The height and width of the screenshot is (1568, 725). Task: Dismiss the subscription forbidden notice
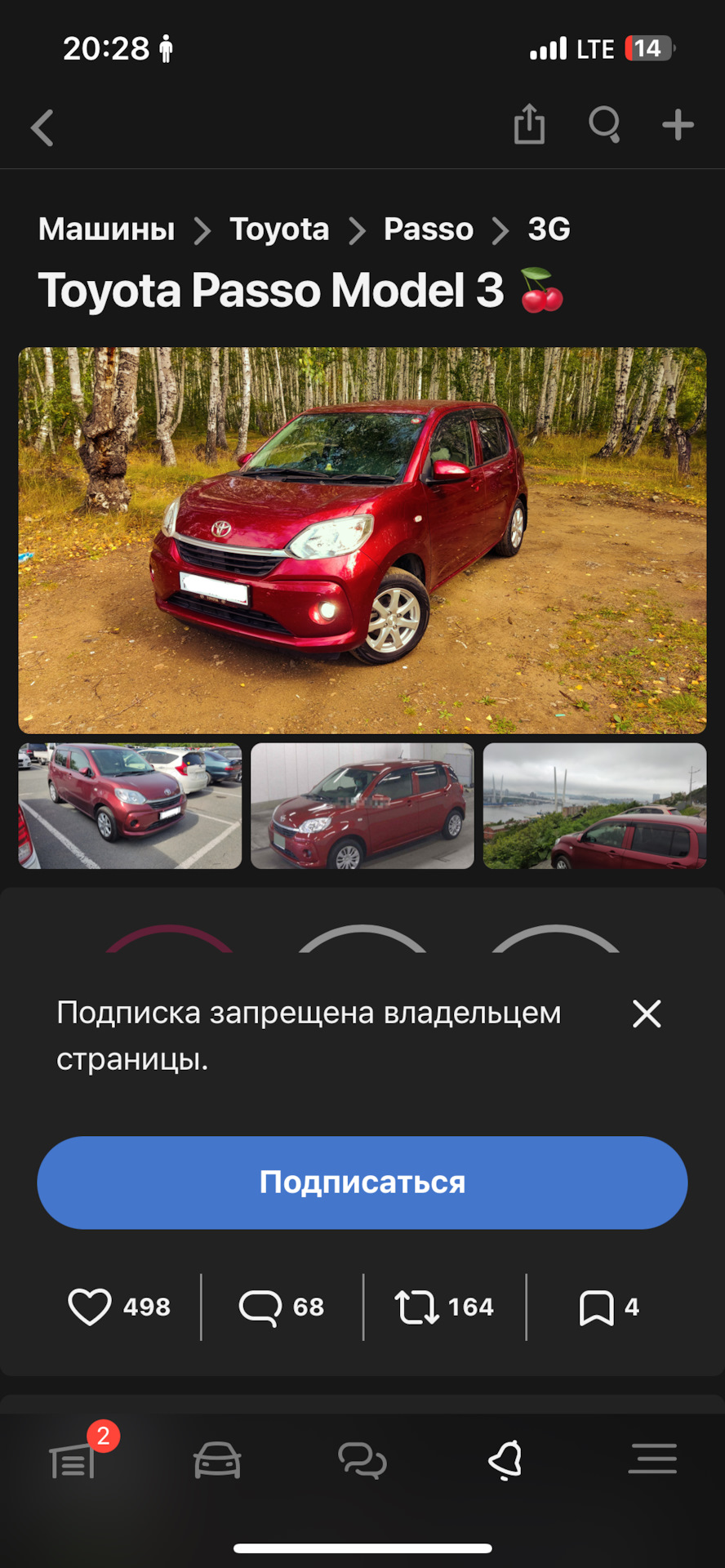[x=647, y=1013]
